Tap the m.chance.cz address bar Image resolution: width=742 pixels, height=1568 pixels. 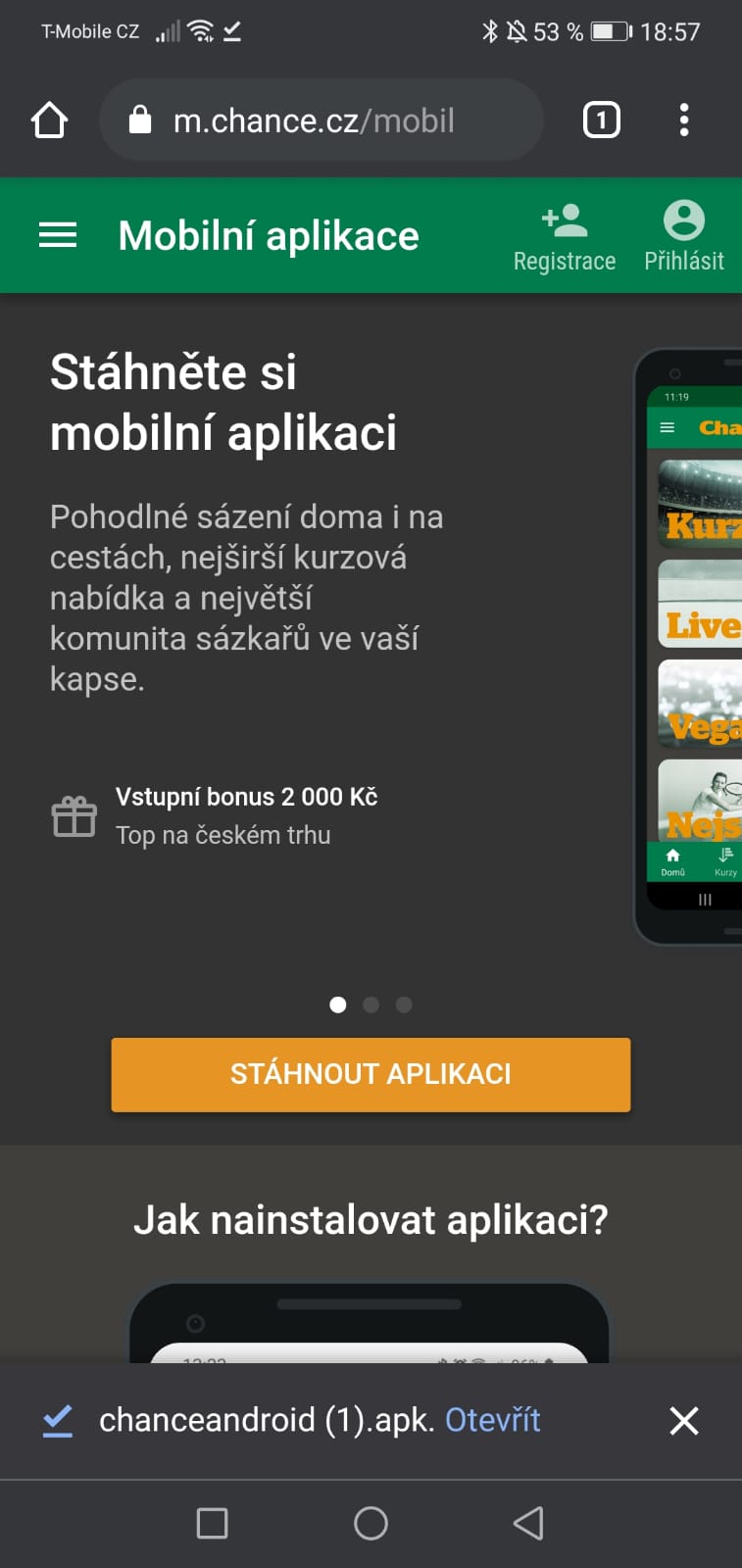click(x=314, y=121)
